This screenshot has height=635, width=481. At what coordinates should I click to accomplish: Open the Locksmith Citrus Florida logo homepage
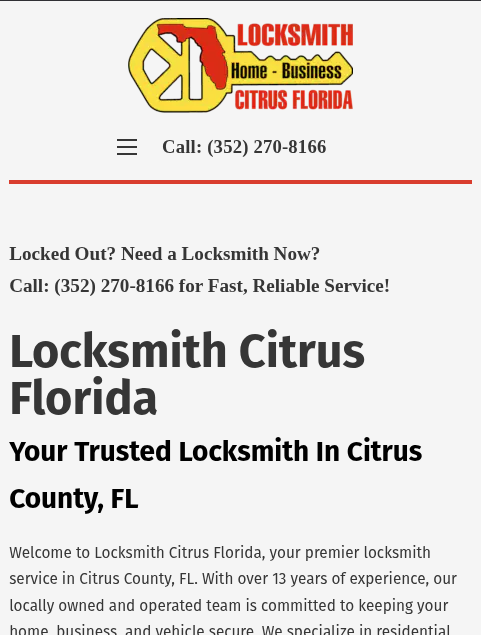point(240,66)
